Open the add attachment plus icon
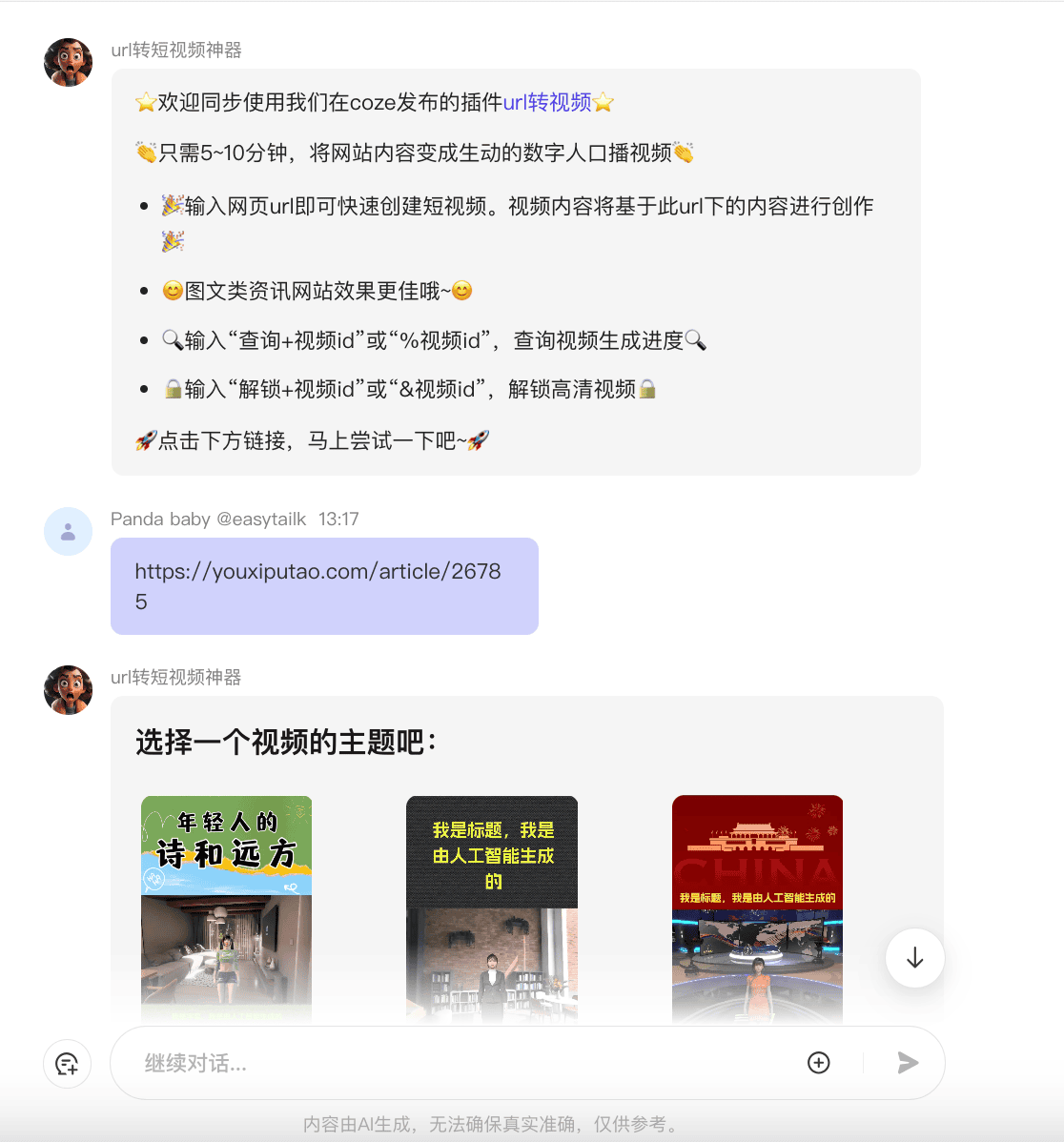The height and width of the screenshot is (1142, 1064). (x=818, y=1063)
